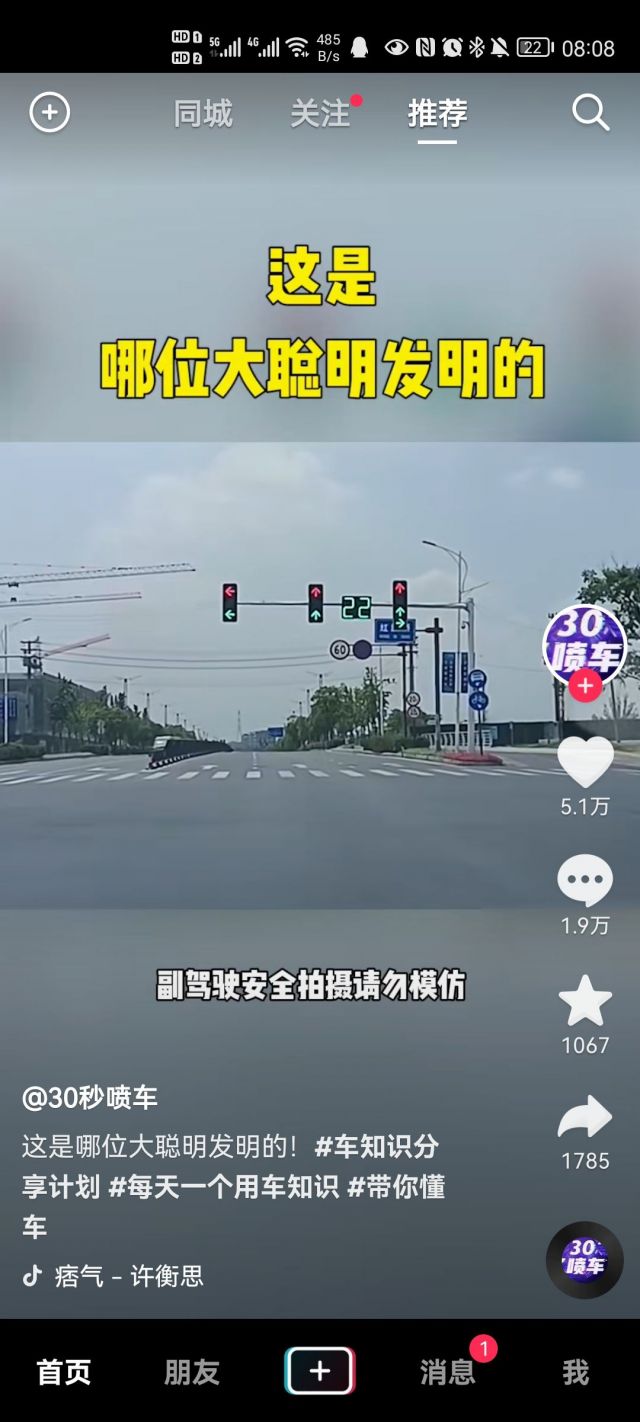Open the search magnifier icon
640x1422 pixels.
click(x=590, y=113)
